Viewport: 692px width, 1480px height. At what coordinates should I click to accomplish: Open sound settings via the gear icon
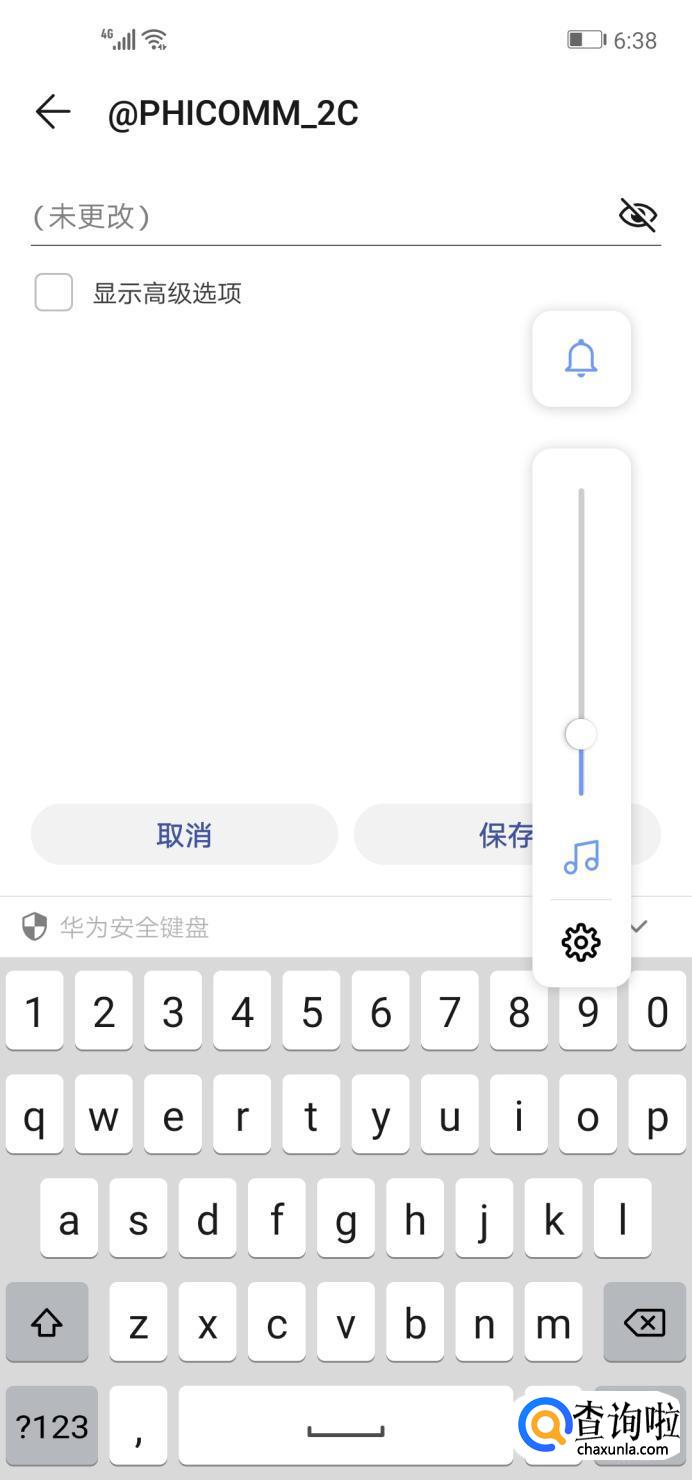(581, 942)
